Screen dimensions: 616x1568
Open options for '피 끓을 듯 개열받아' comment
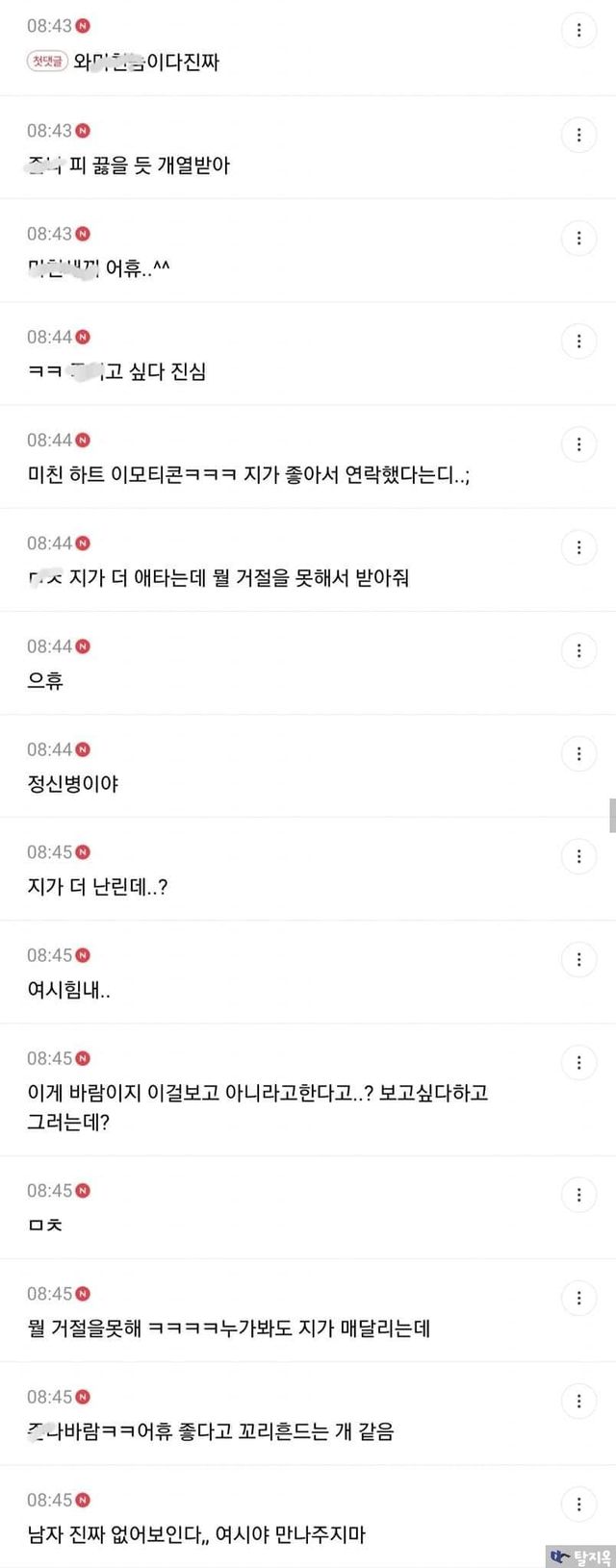coord(578,135)
